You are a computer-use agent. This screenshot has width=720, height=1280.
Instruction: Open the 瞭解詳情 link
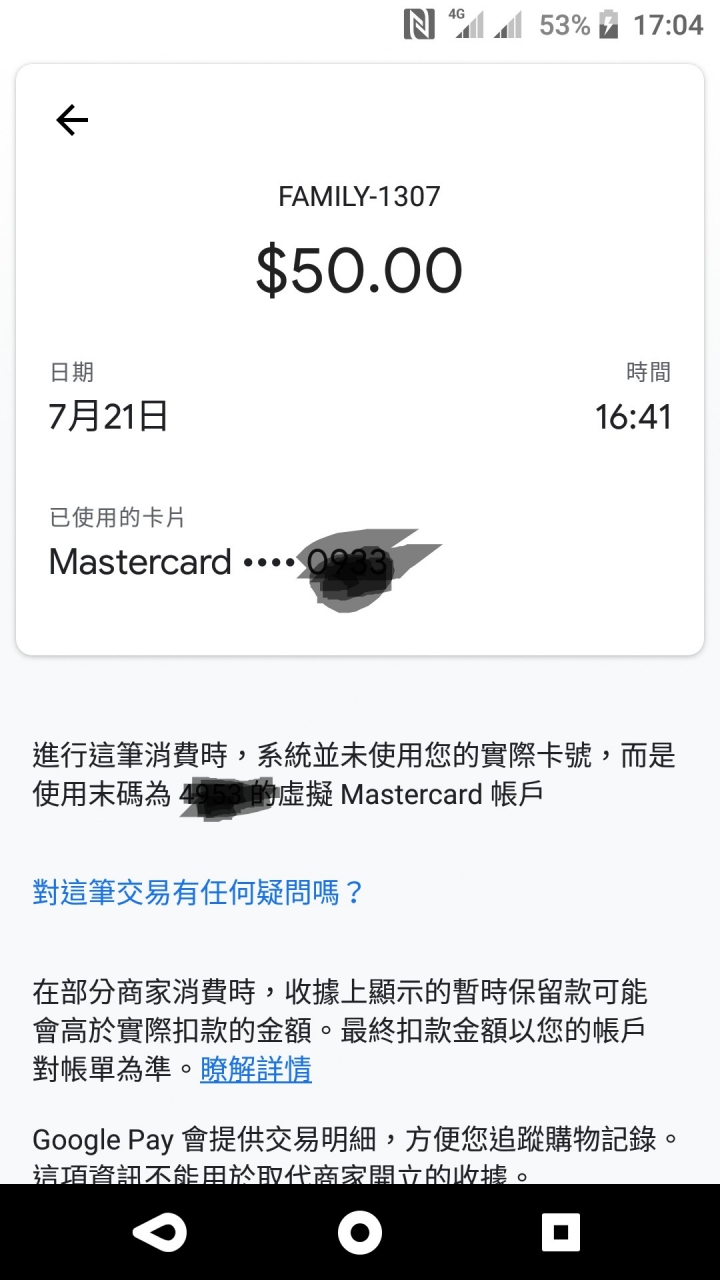256,1070
